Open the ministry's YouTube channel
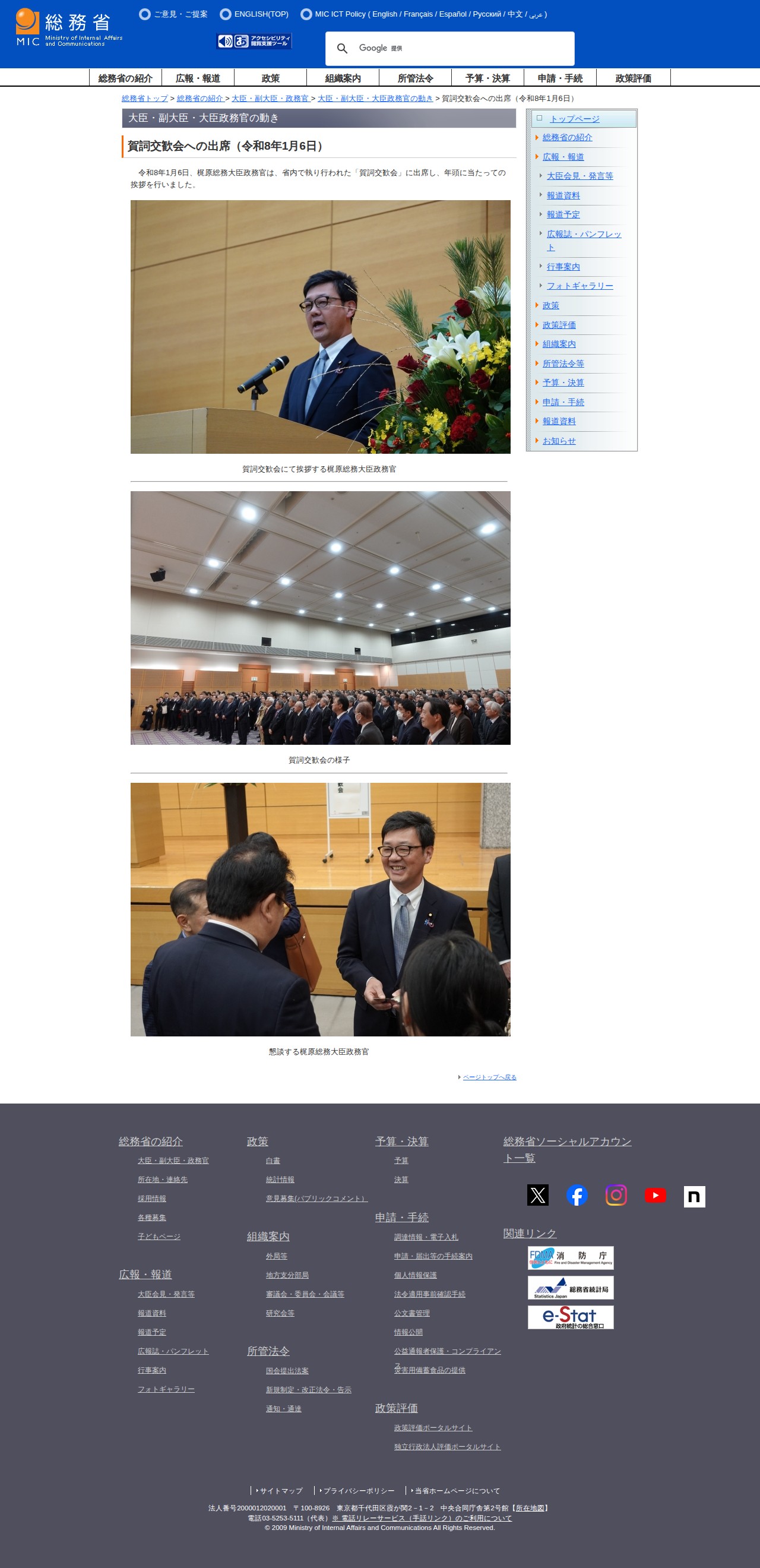 tap(655, 1196)
